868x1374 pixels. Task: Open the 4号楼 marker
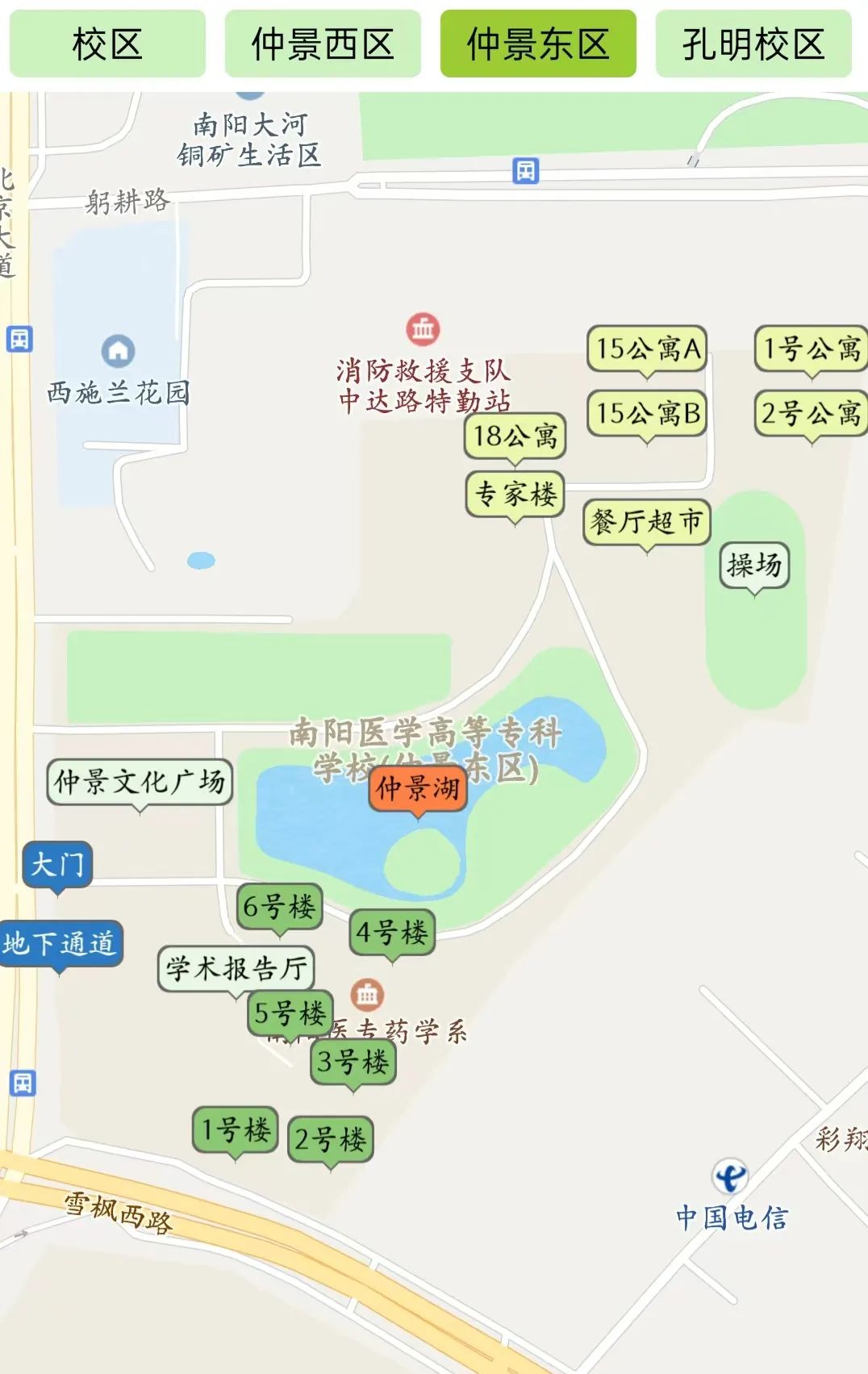point(392,932)
